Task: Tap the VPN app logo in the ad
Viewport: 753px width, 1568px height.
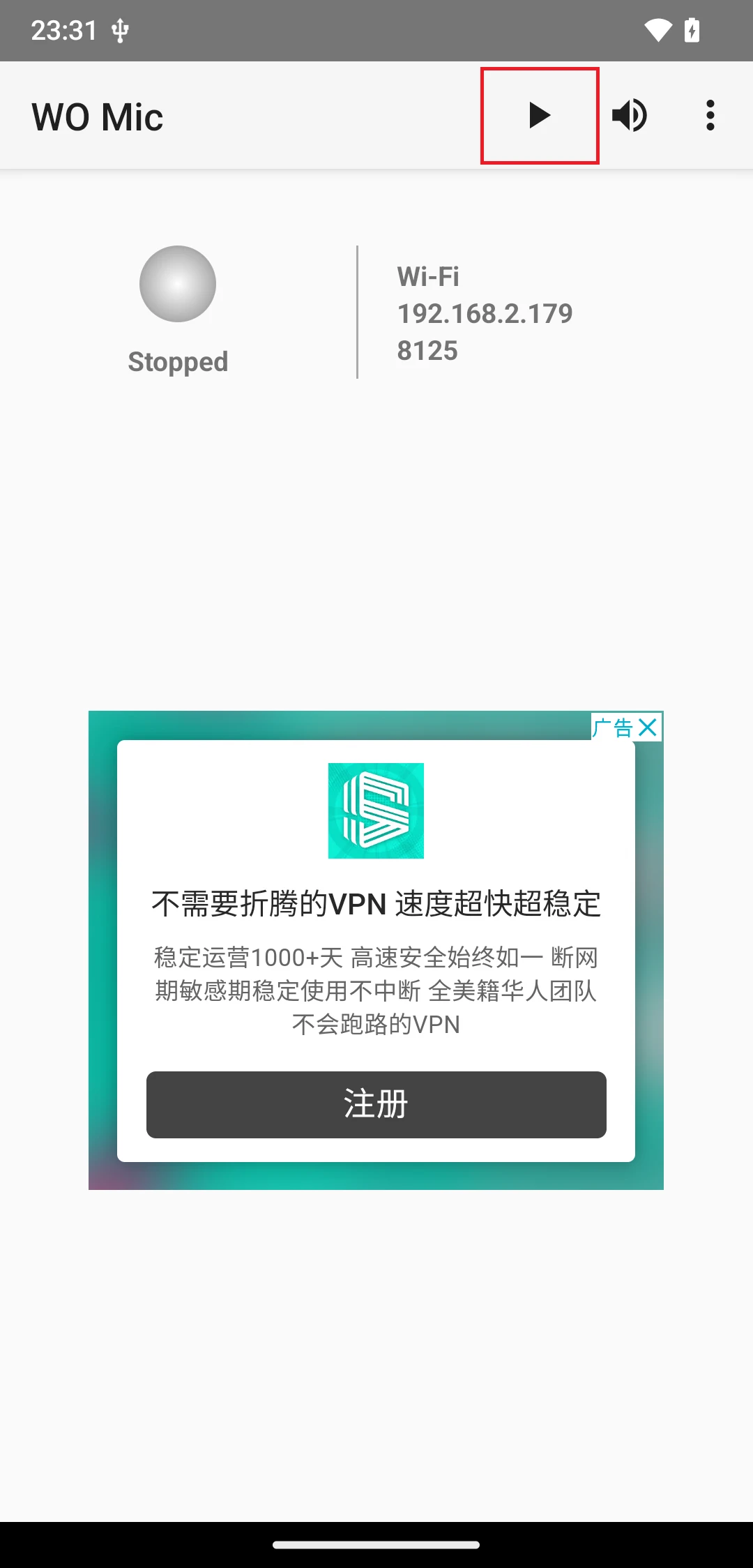Action: pos(376,811)
